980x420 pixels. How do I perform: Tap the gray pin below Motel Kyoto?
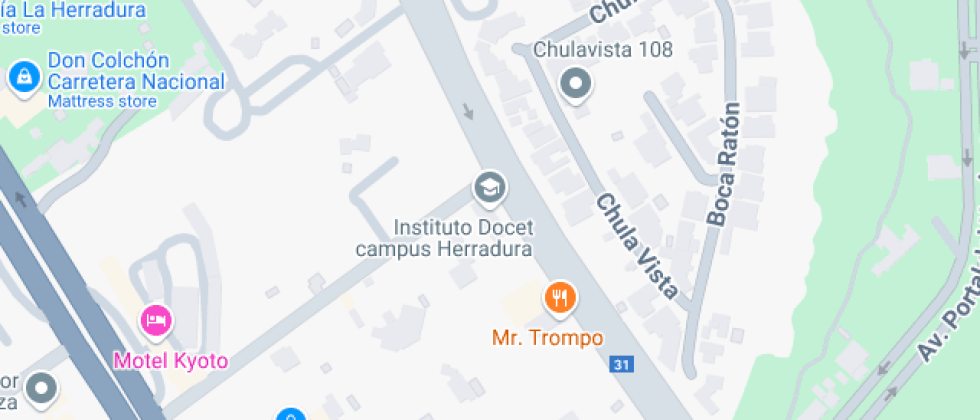pyautogui.click(x=41, y=389)
